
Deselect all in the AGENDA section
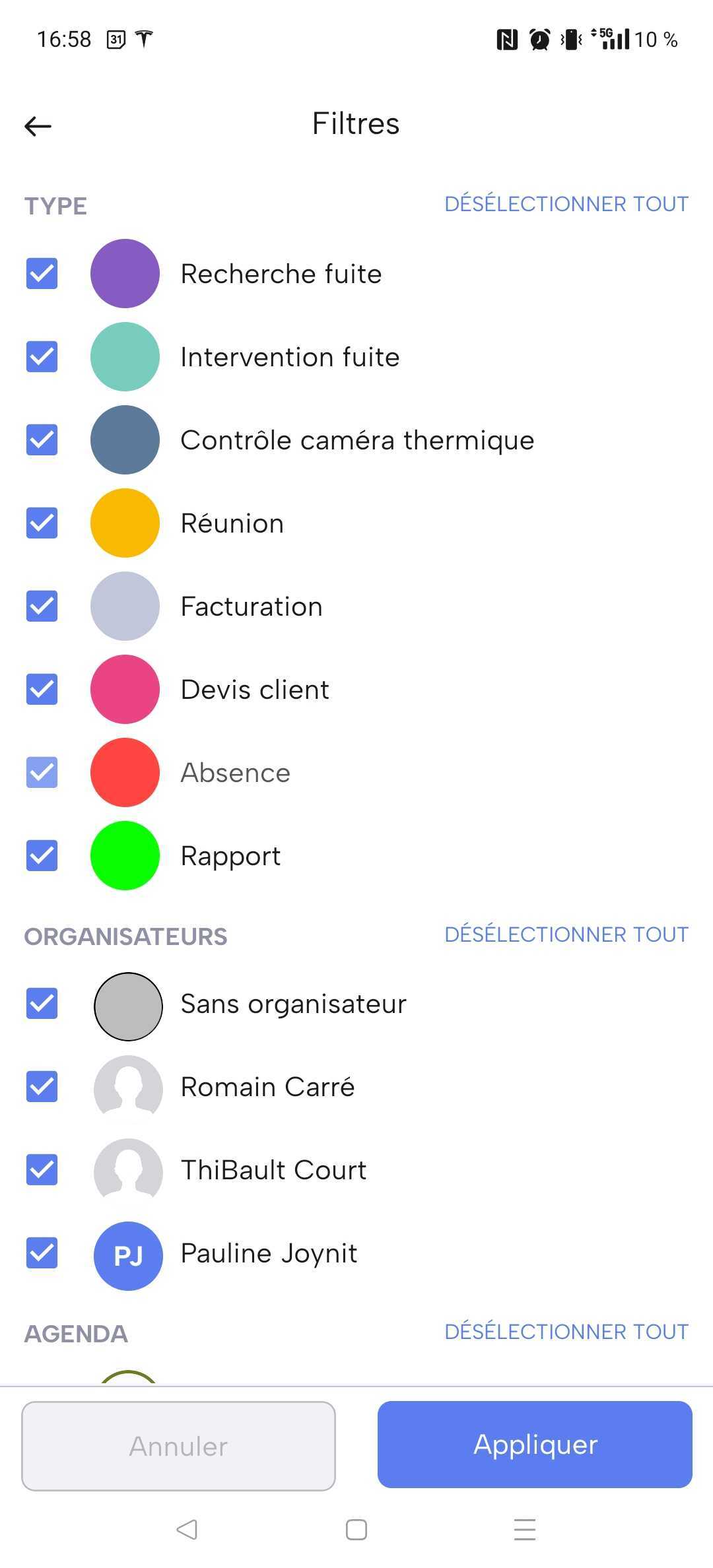[566, 1332]
